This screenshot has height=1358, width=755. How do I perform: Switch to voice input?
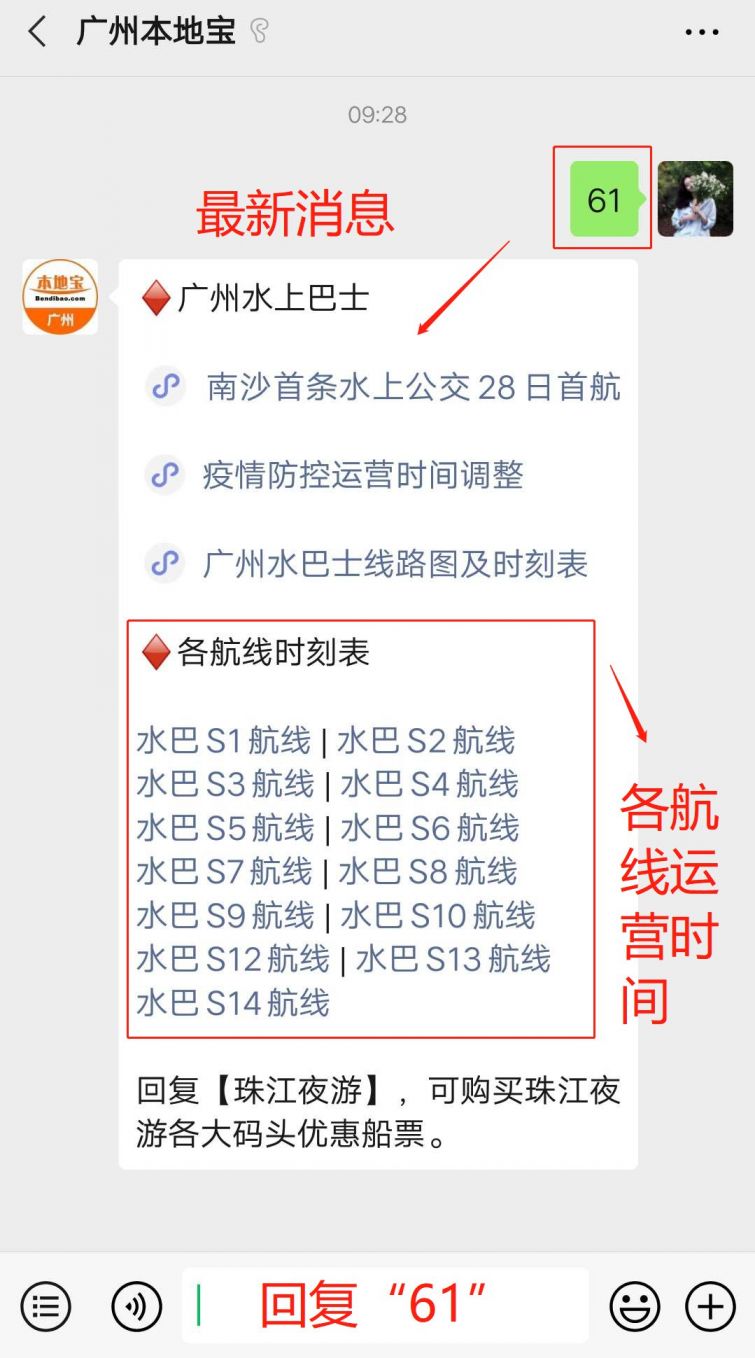[136, 1306]
